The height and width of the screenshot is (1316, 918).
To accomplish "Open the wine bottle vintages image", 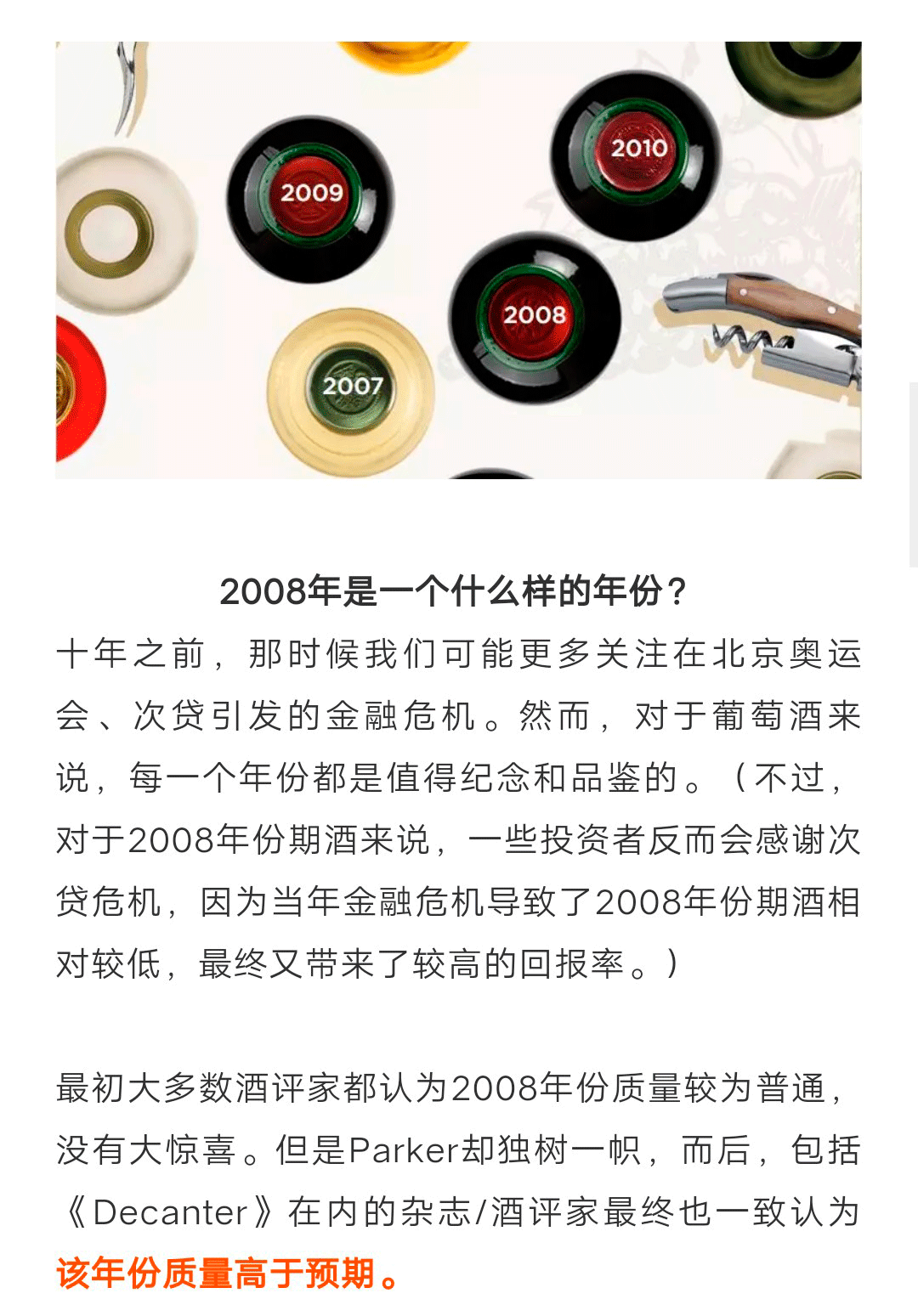I will point(459,260).
